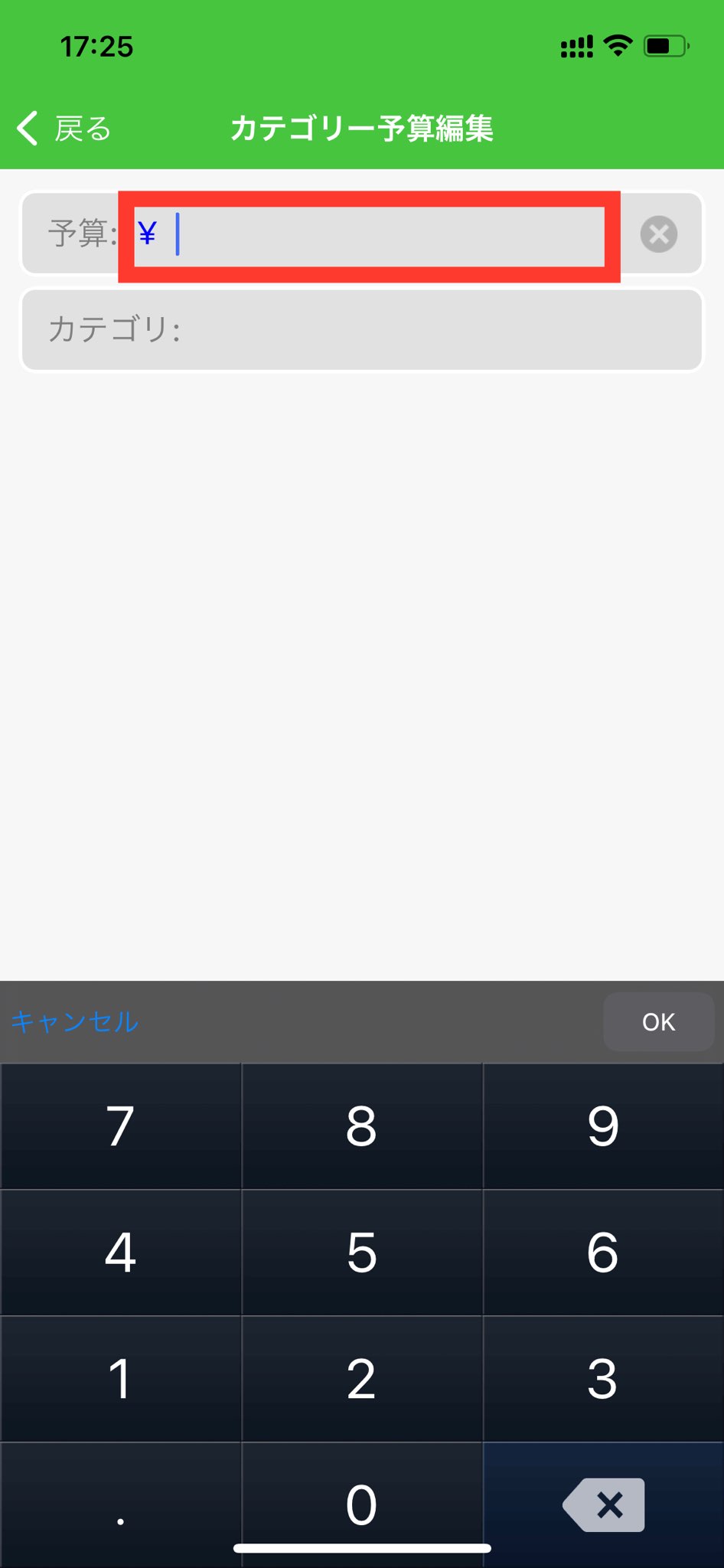Screen dimensions: 724x1568
Task: Enter digit 9 on the keypad
Action: pos(603,1126)
